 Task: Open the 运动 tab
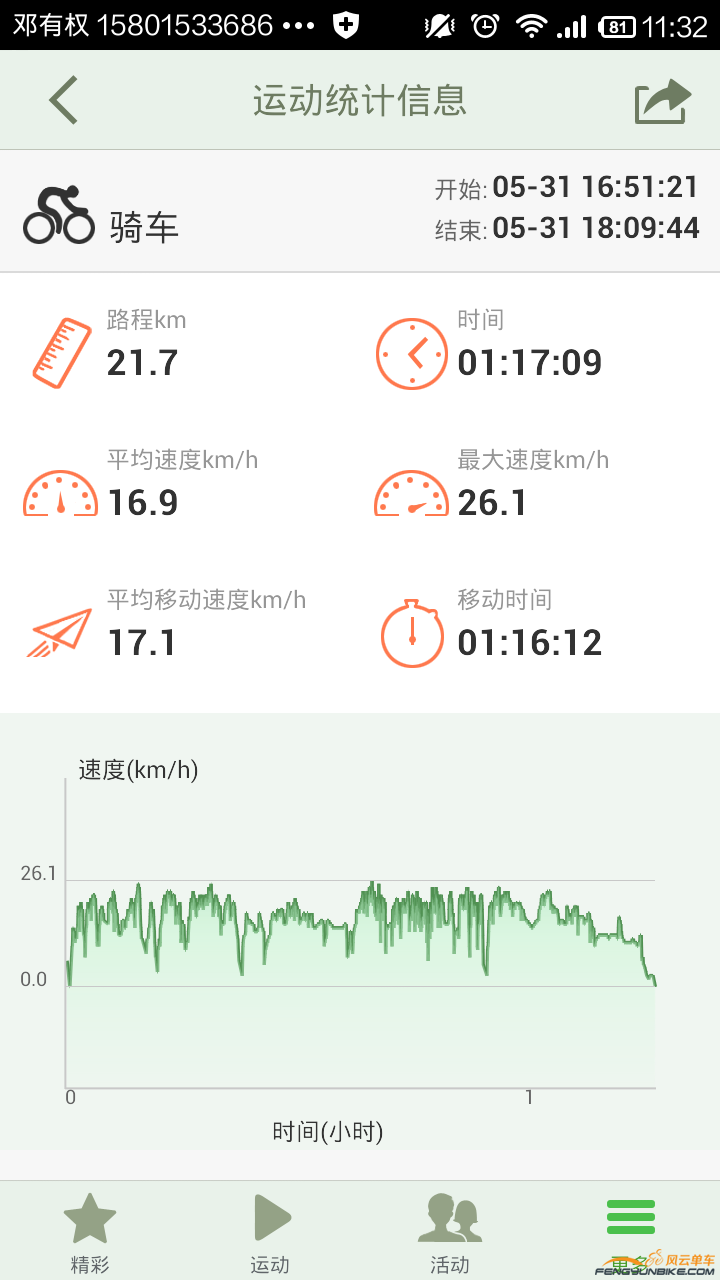pos(270,1232)
